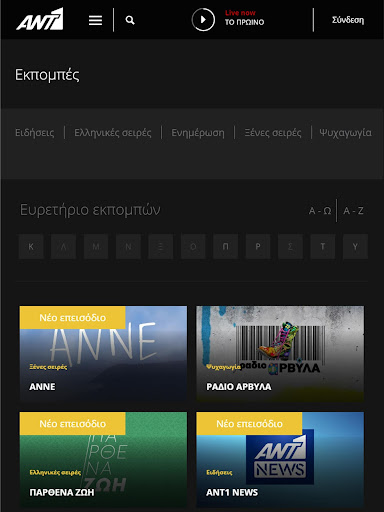Select the Ειδήσεις category
The image size is (384, 512).
35,133
